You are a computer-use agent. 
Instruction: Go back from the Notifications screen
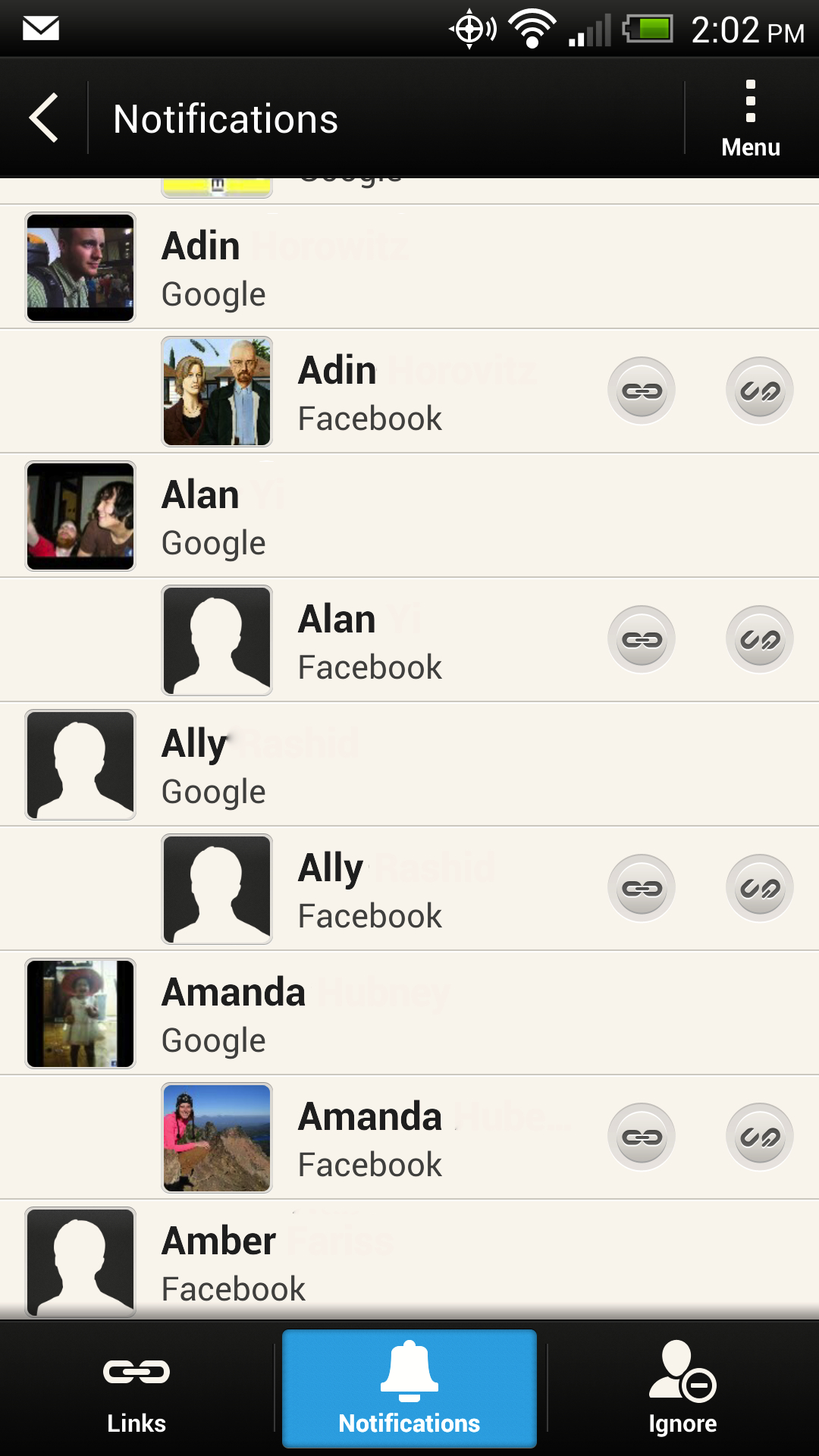(x=44, y=118)
